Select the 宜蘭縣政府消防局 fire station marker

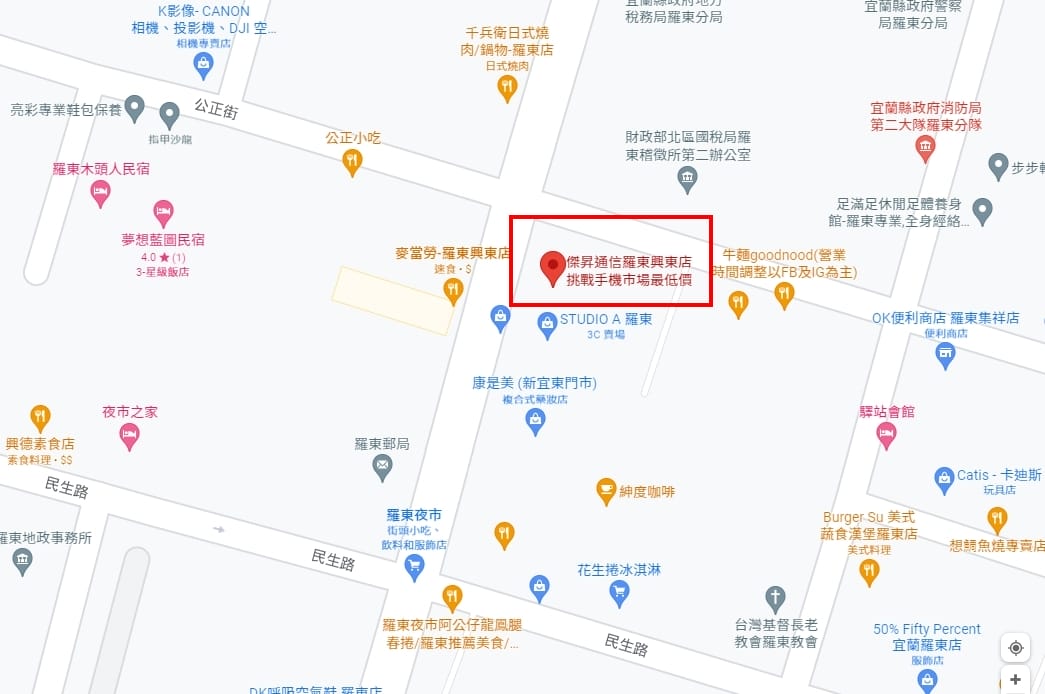(x=925, y=148)
